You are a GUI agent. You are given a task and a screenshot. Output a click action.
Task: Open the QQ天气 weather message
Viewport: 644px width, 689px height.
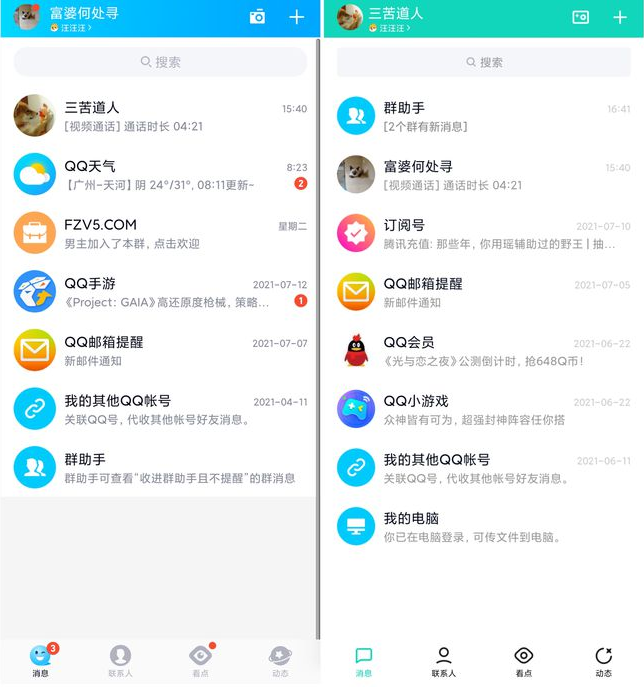coord(160,175)
